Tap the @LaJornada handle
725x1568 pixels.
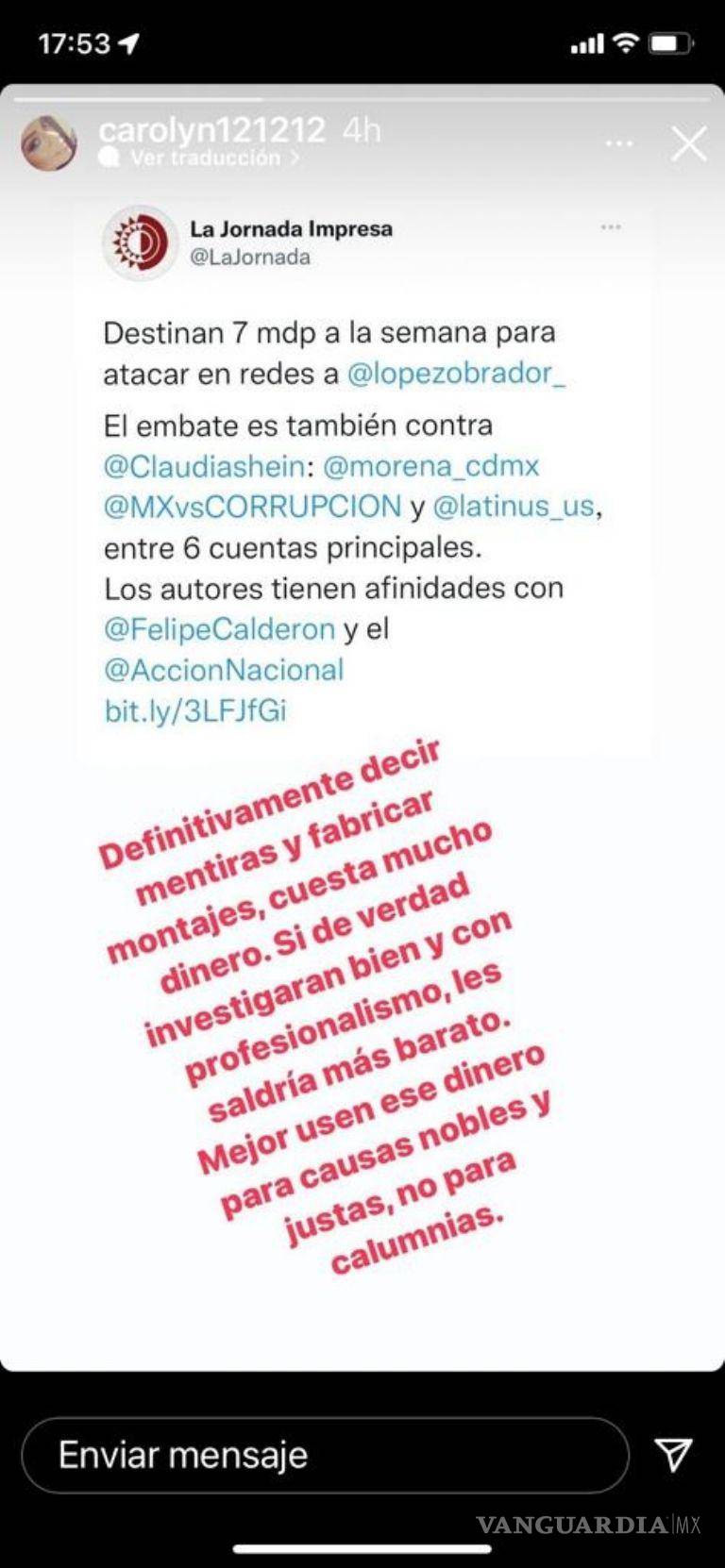point(251,256)
